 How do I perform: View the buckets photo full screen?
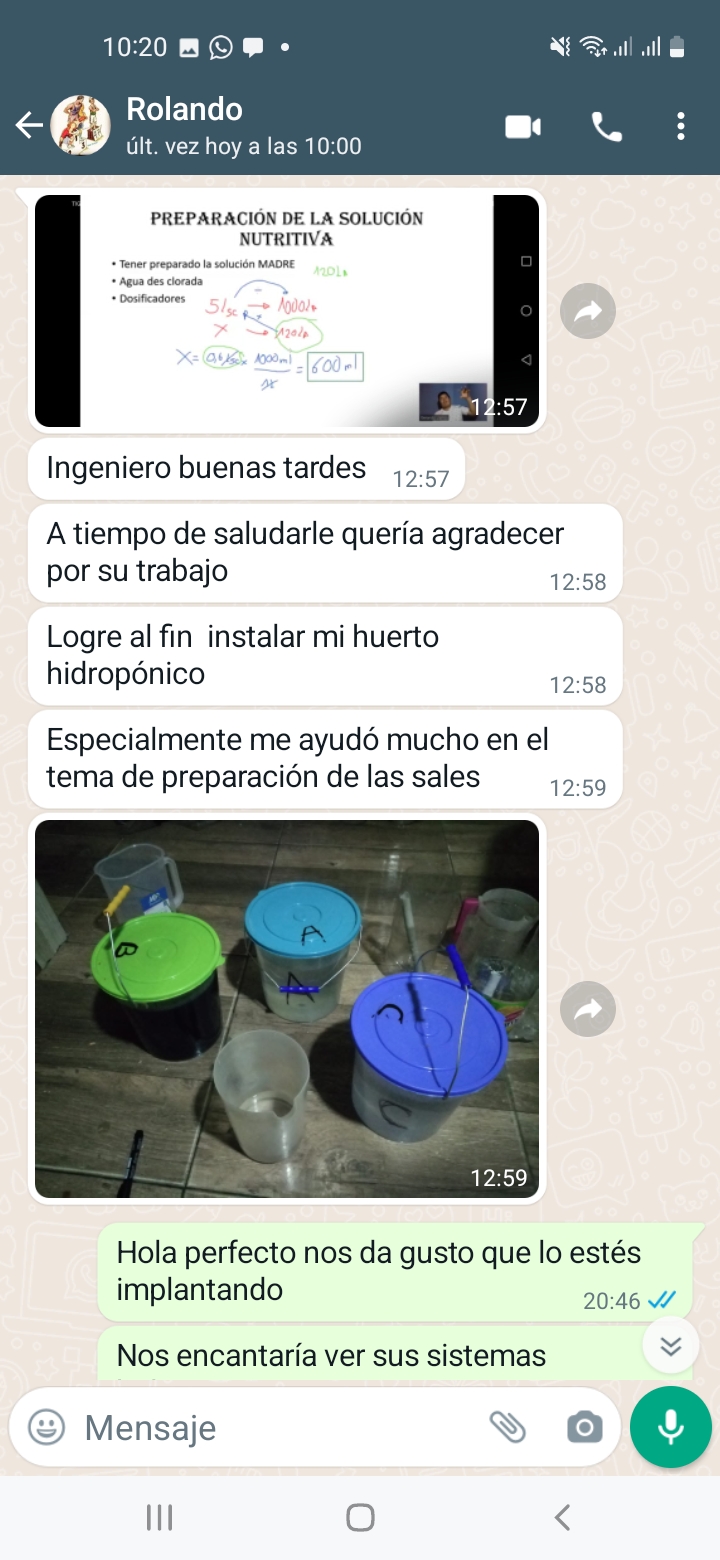[x=287, y=1008]
